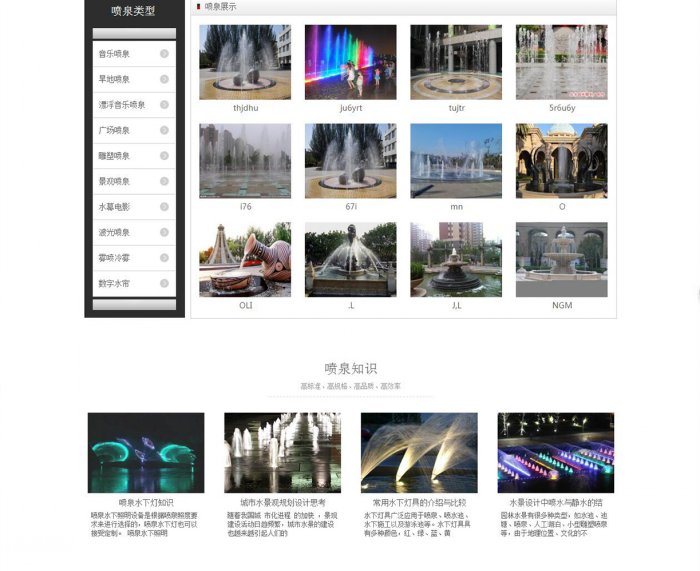Viewport: 700px width, 571px height.
Task: Open the thjdhu fountain photo
Action: [x=245, y=62]
